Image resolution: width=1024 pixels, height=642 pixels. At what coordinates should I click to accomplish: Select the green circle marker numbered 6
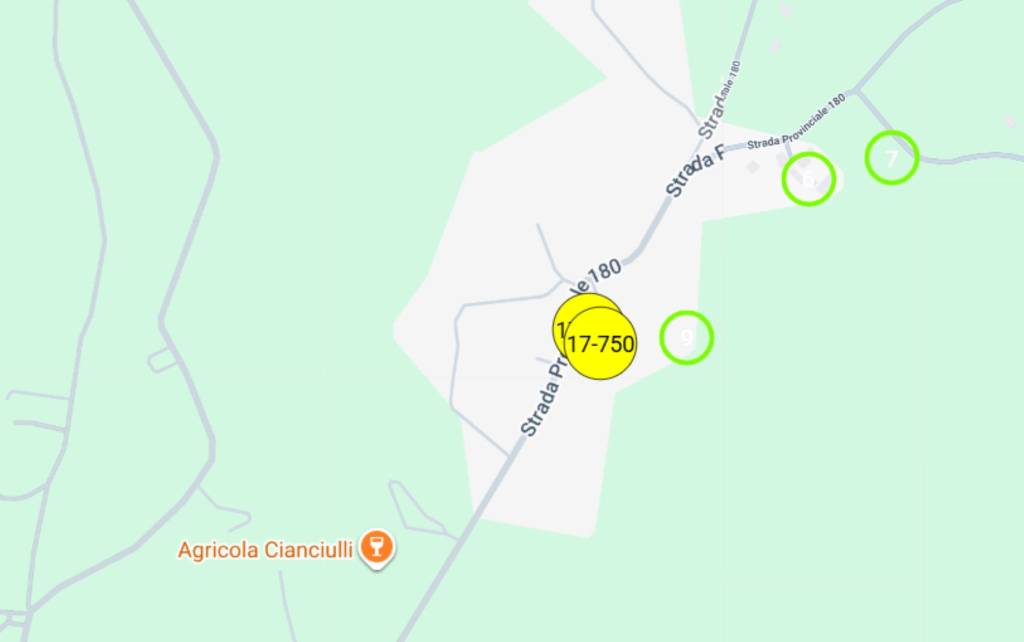(808, 180)
